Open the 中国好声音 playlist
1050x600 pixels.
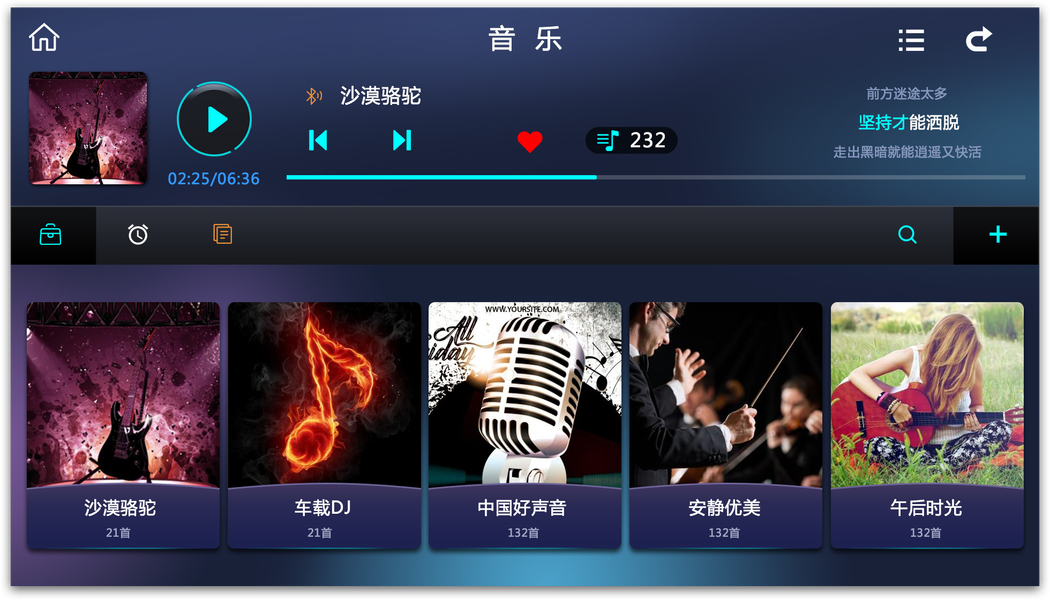[525, 425]
